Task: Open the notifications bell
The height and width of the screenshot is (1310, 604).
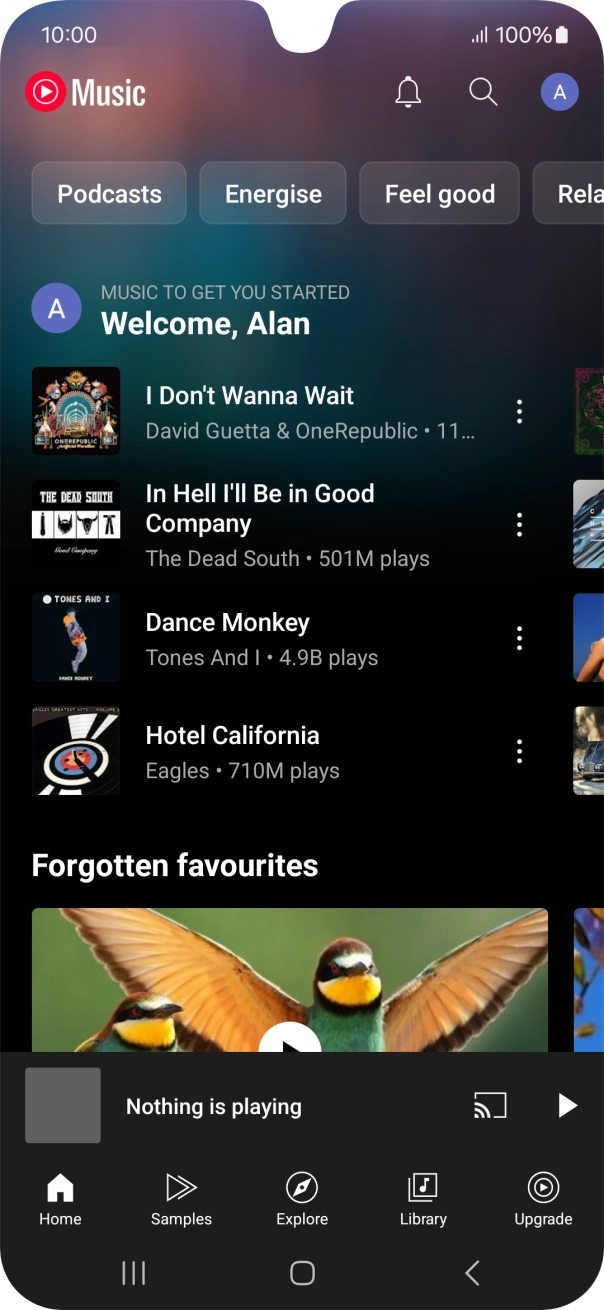Action: 408,93
